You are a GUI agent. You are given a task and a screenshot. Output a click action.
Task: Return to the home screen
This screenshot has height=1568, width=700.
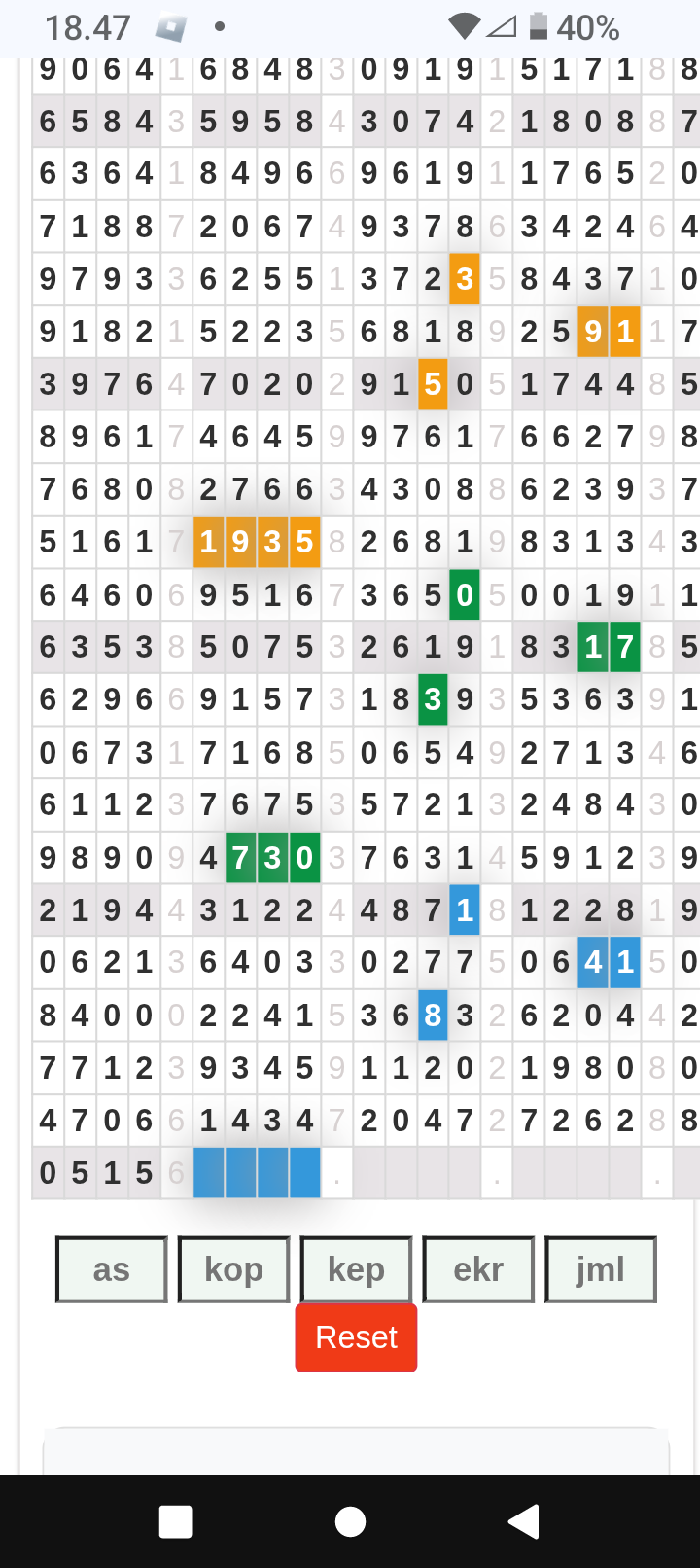pyautogui.click(x=350, y=1520)
